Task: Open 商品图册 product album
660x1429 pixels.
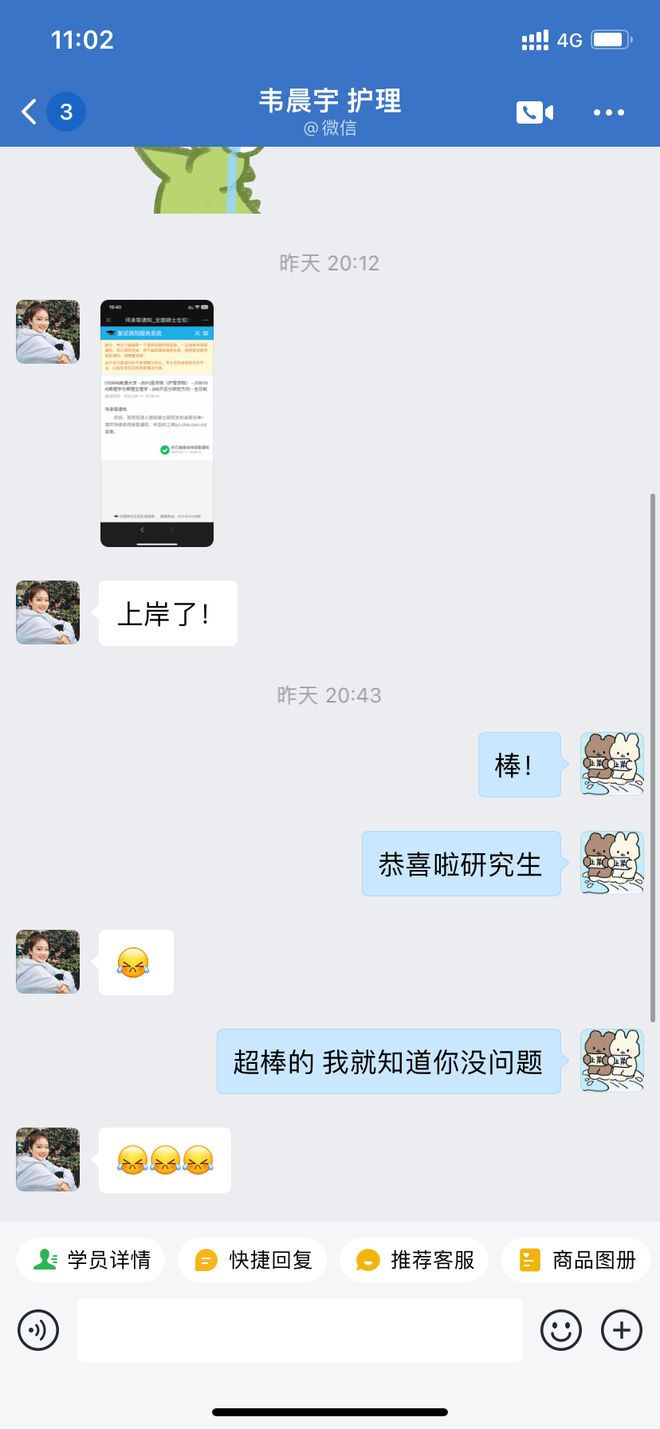Action: [x=578, y=1260]
